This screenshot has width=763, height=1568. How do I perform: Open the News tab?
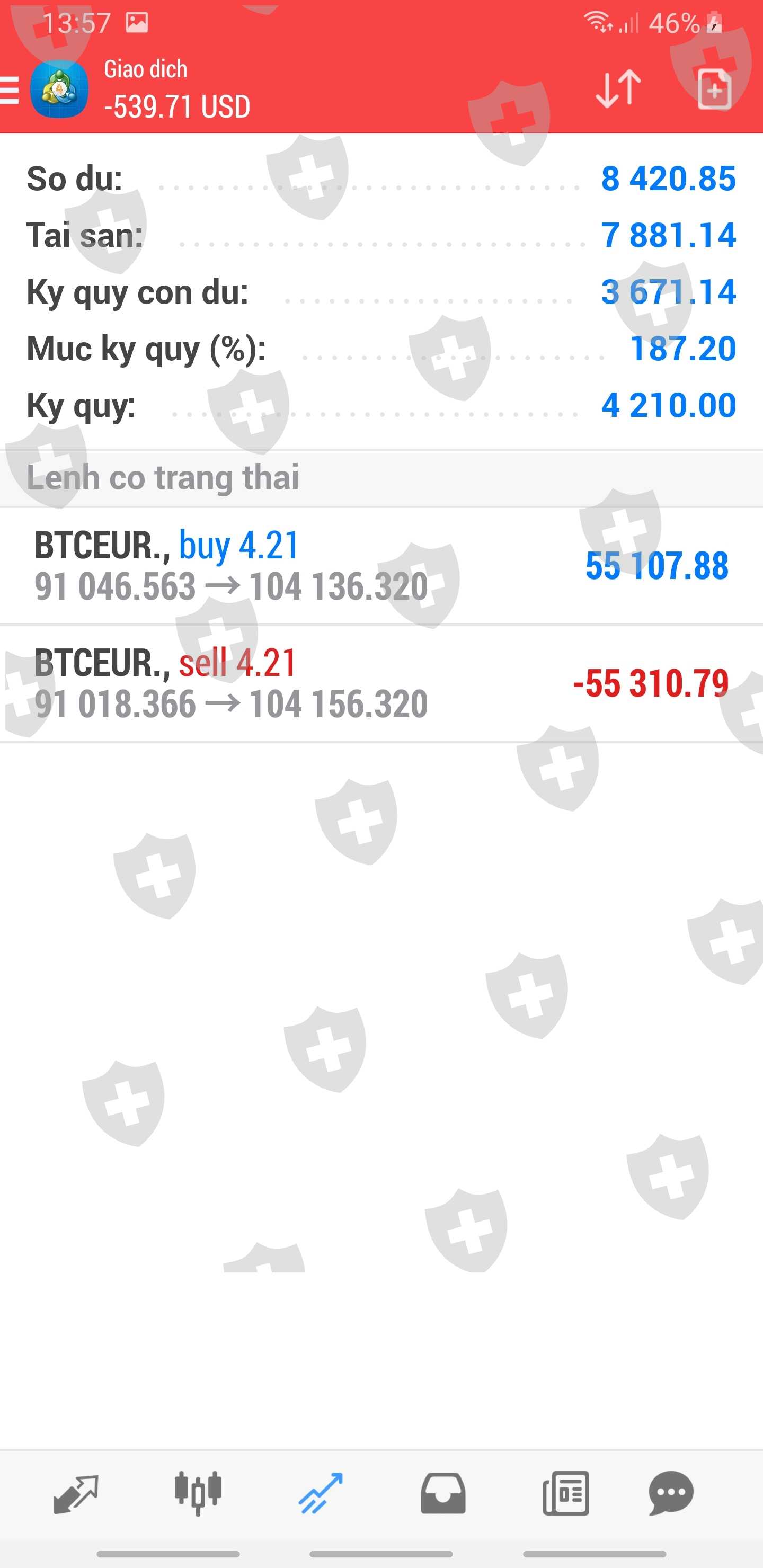point(565,1493)
